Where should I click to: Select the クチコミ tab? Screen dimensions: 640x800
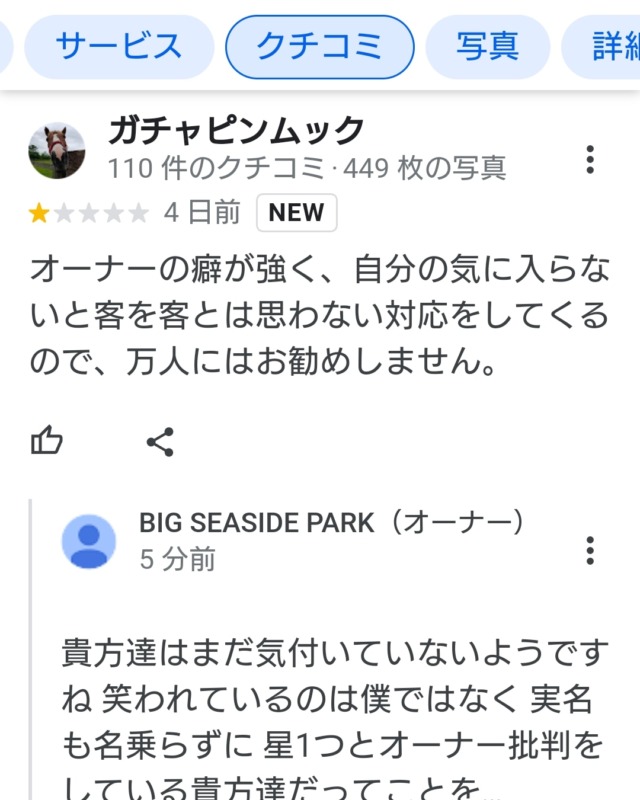point(319,46)
